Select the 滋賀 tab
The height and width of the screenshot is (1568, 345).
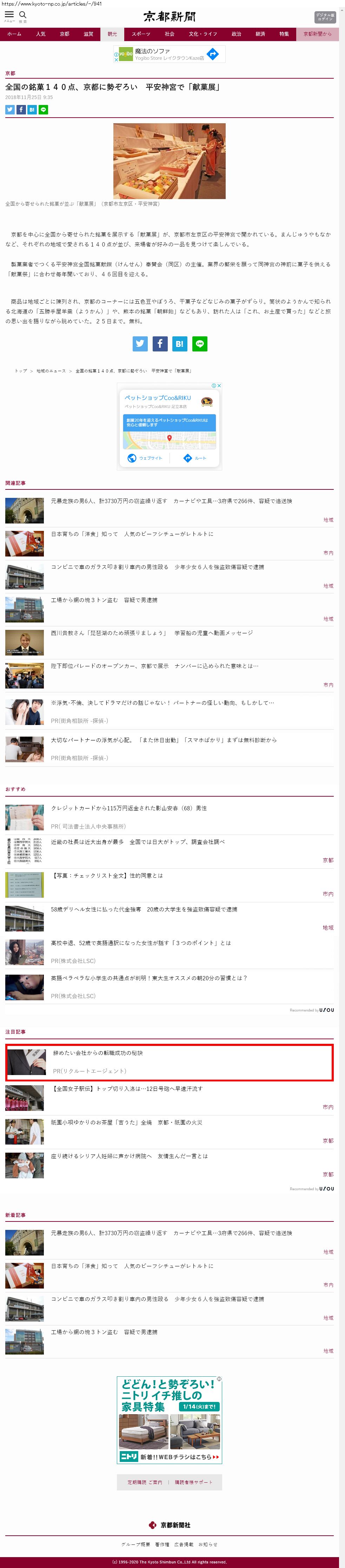click(x=88, y=34)
